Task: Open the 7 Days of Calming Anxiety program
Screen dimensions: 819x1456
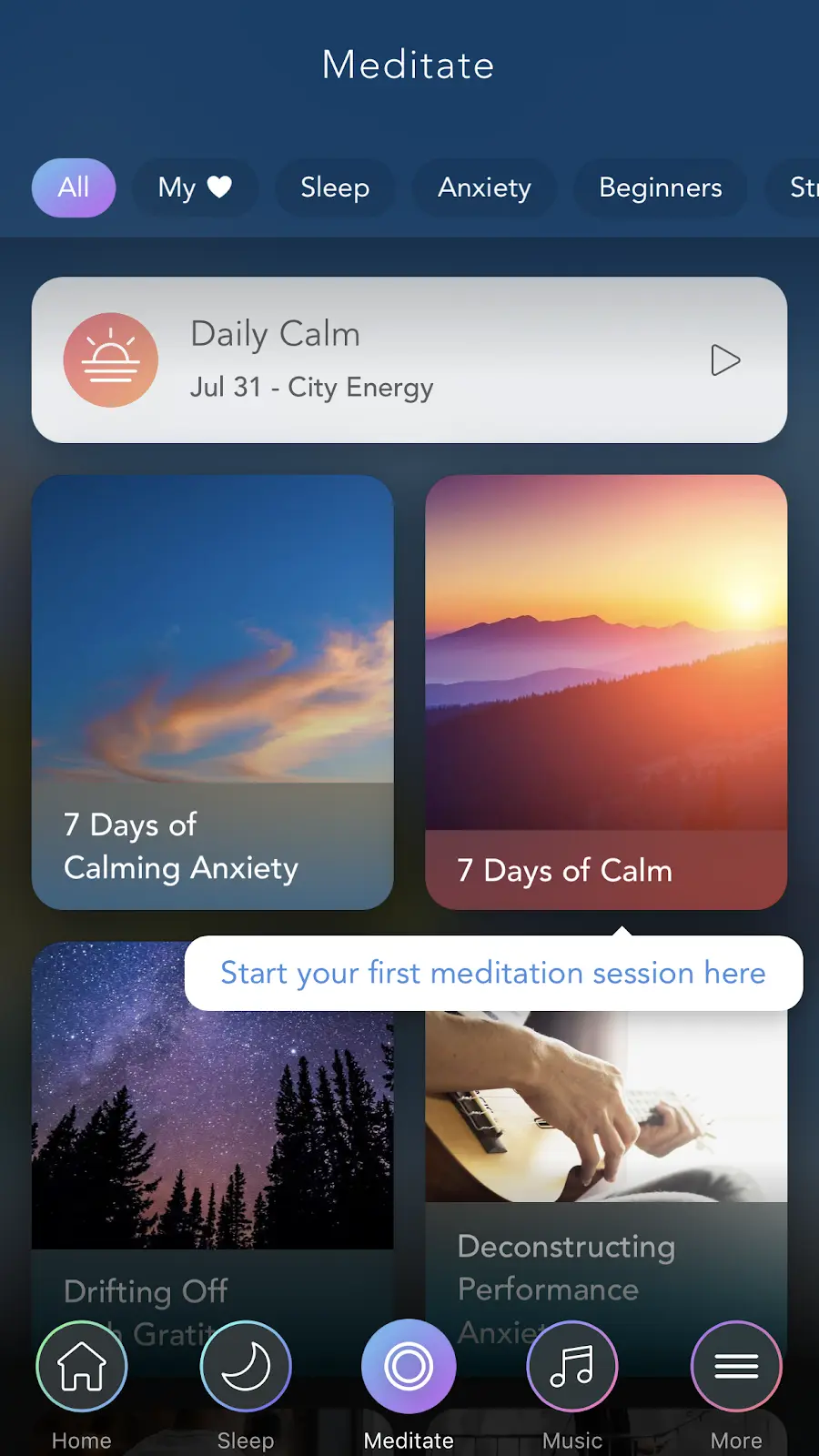Action: point(212,692)
